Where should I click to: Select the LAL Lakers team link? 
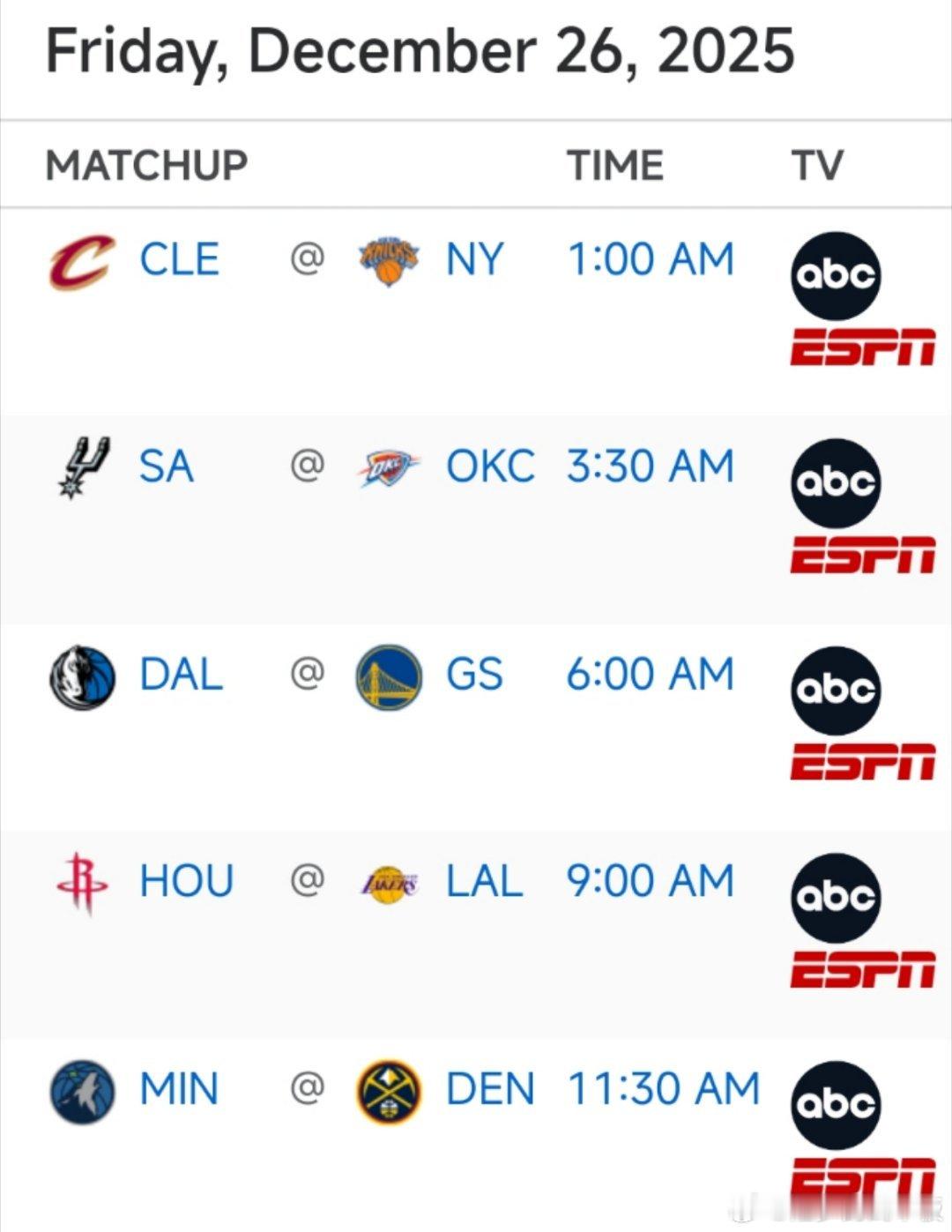484,881
